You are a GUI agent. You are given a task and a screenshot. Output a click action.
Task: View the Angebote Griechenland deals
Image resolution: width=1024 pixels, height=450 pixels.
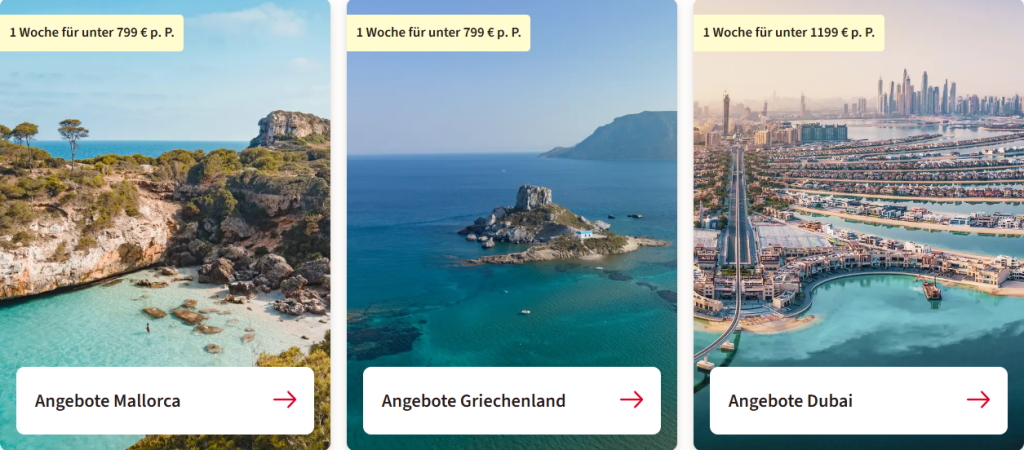click(x=511, y=401)
